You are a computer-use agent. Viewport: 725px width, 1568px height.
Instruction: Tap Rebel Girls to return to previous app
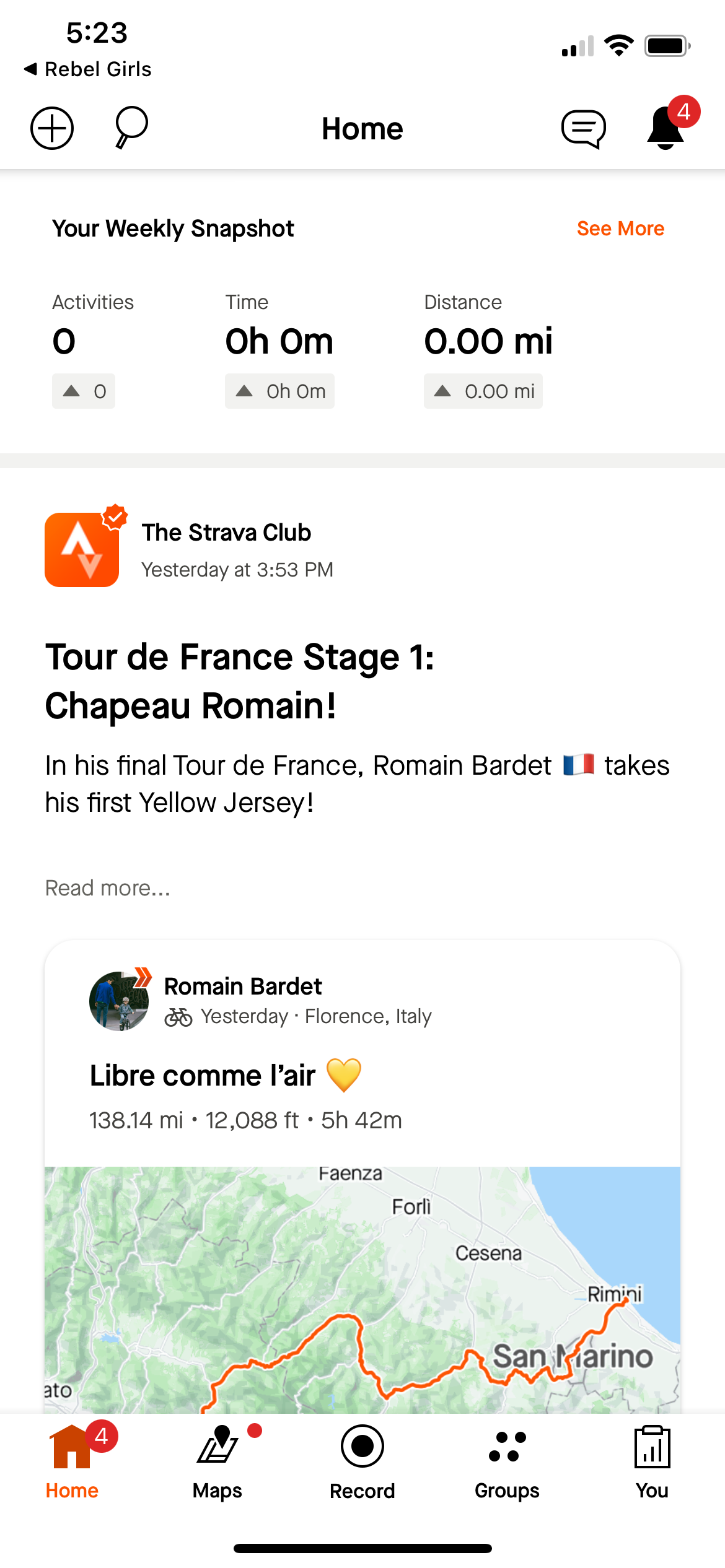tap(87, 69)
